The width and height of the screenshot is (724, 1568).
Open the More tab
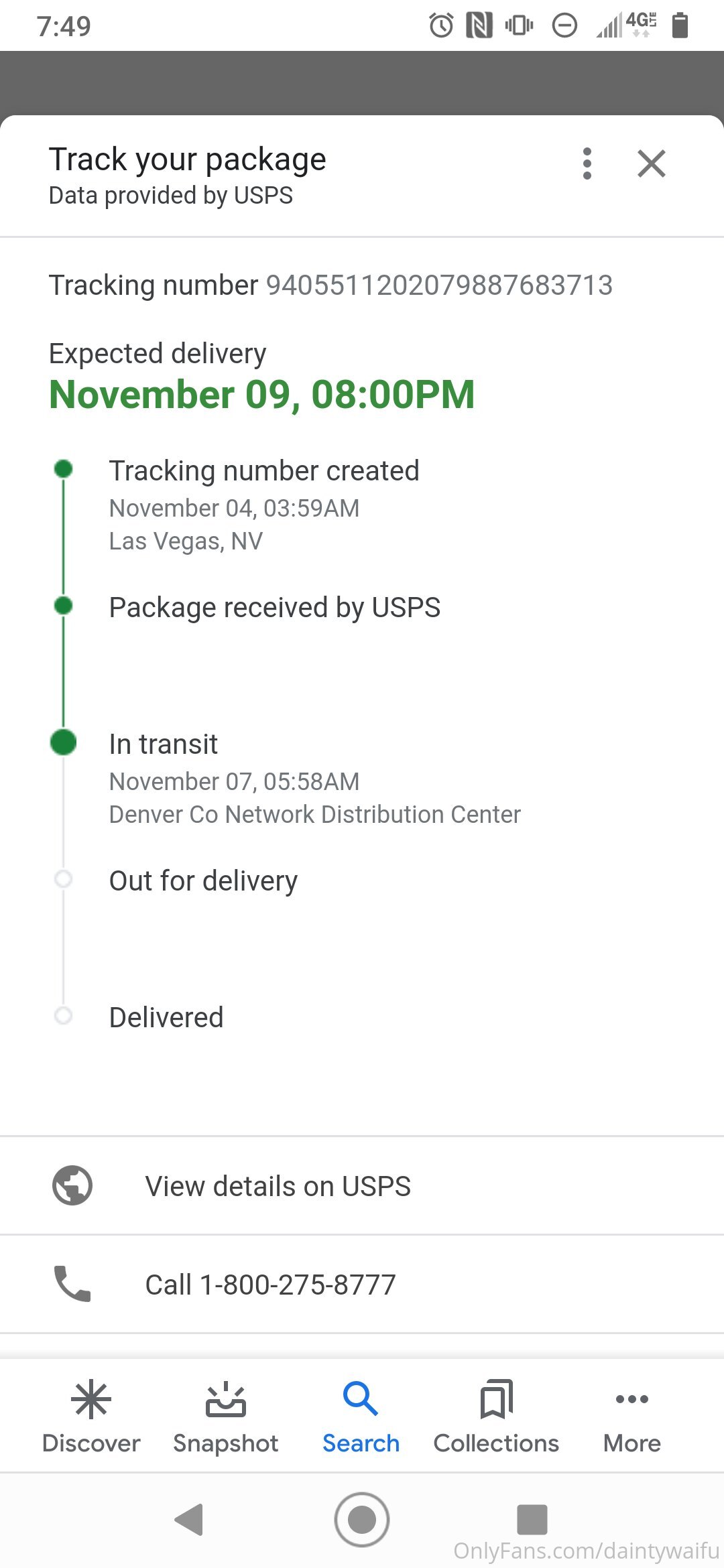(632, 1416)
